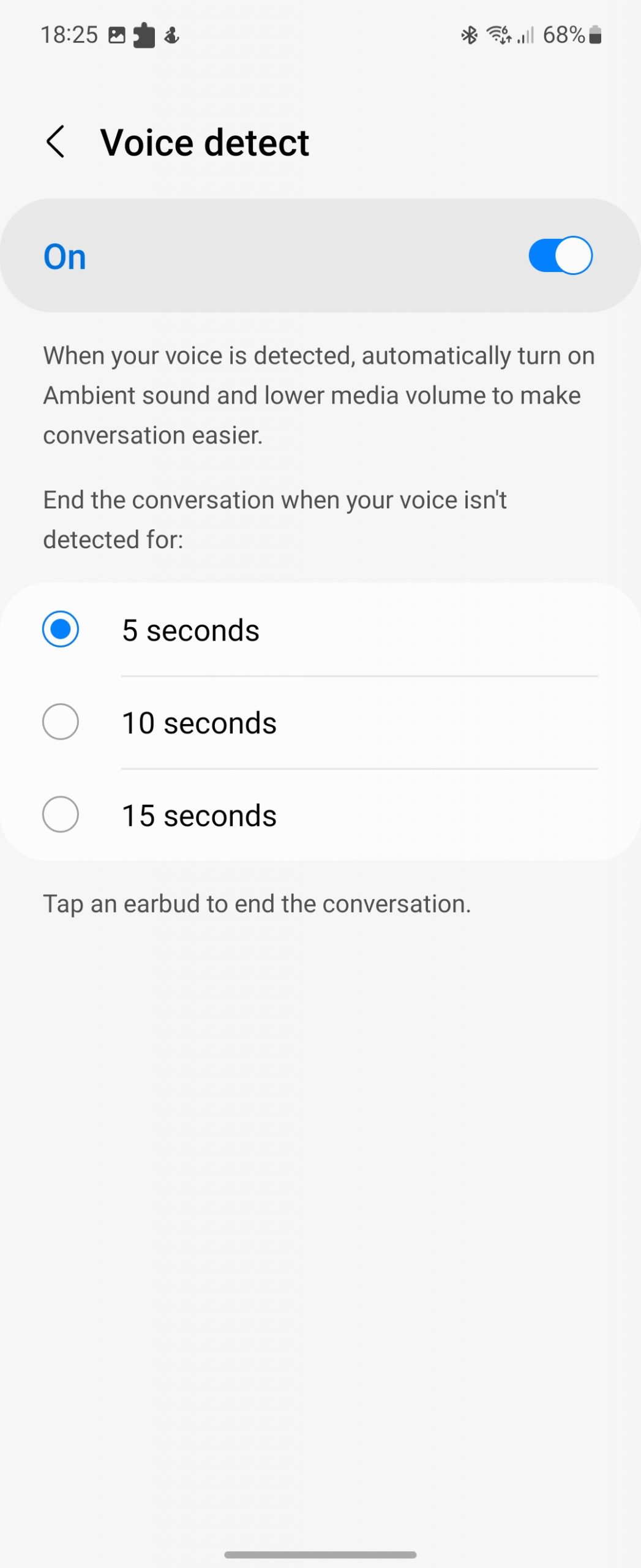This screenshot has width=641, height=1568.
Task: Choose 10 seconds timeout
Action: click(61, 722)
